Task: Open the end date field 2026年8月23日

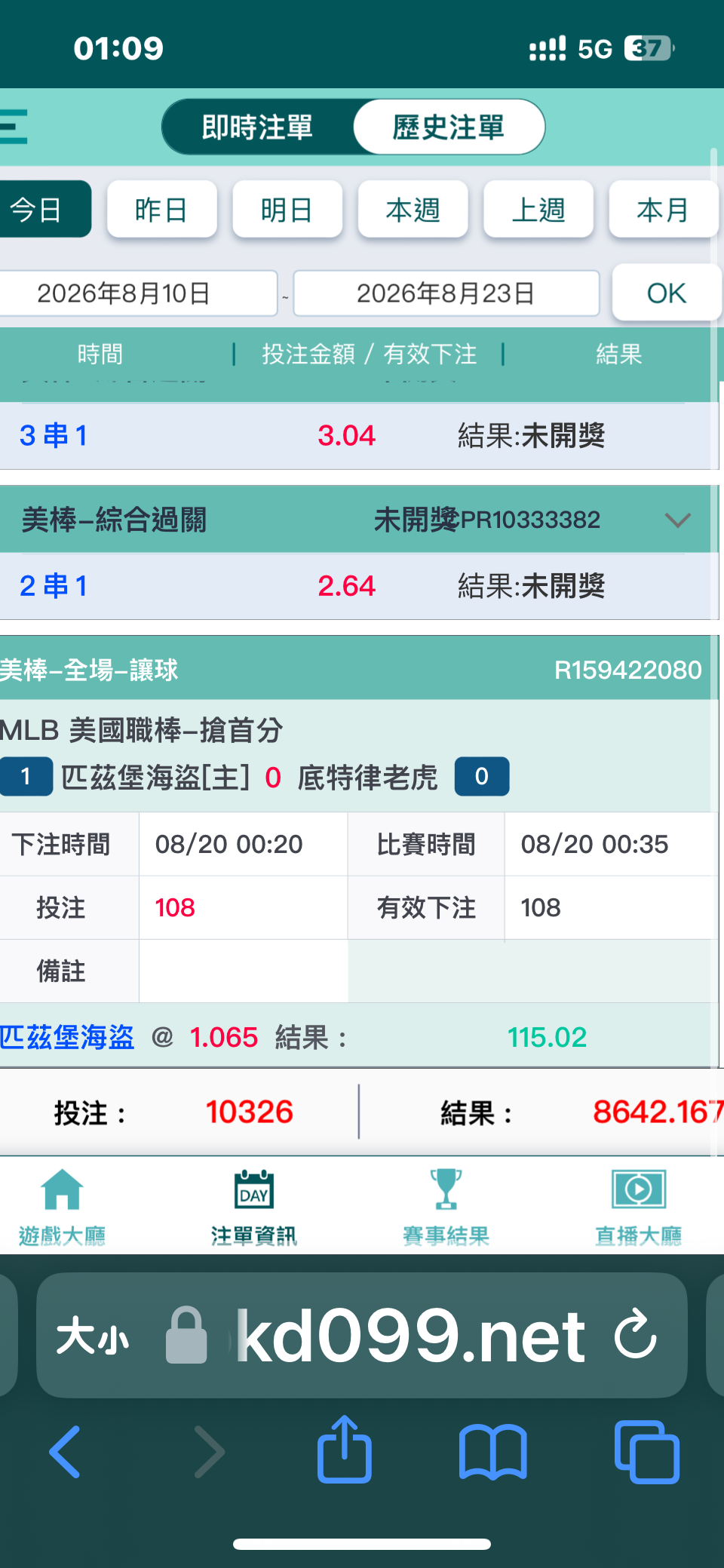Action: [x=446, y=293]
